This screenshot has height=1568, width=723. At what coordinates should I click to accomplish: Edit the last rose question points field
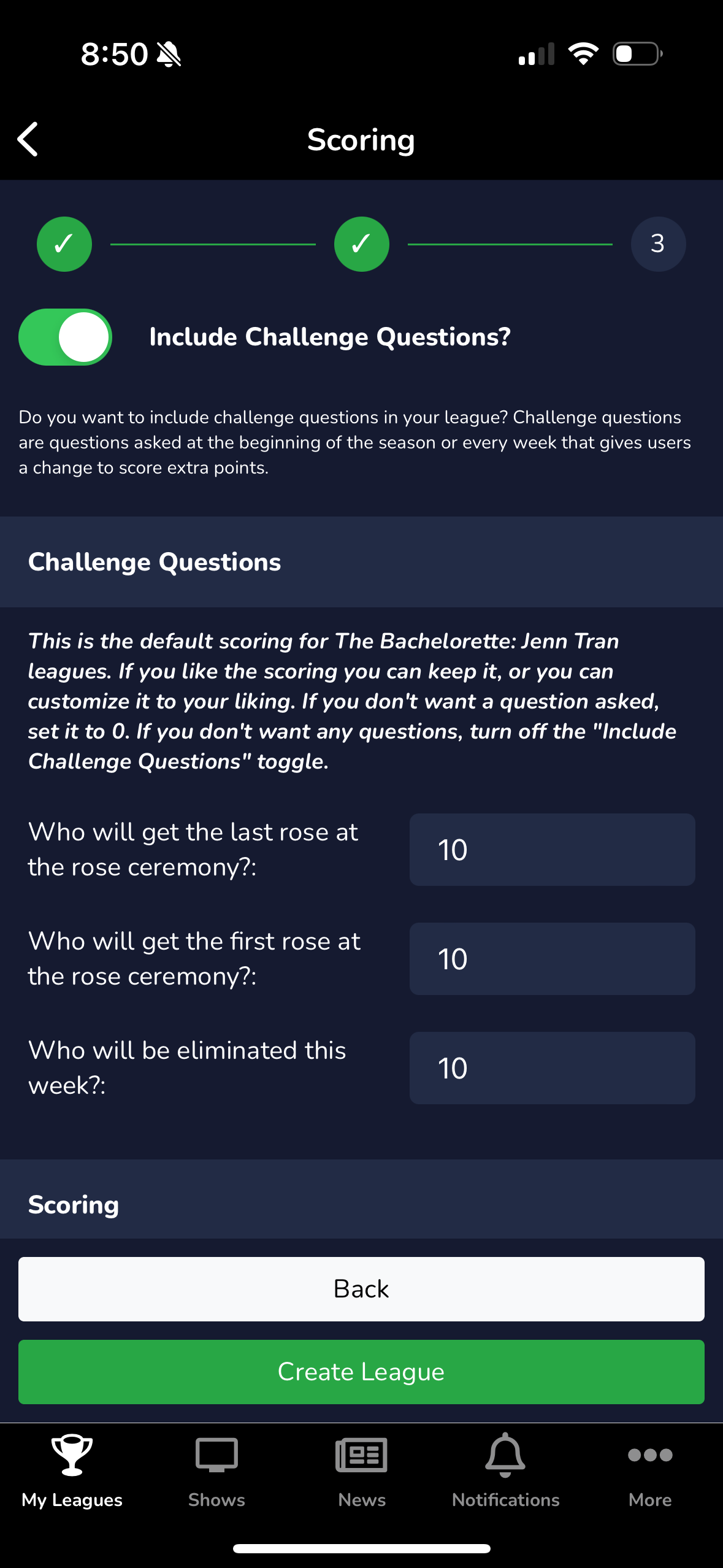pyautogui.click(x=551, y=850)
